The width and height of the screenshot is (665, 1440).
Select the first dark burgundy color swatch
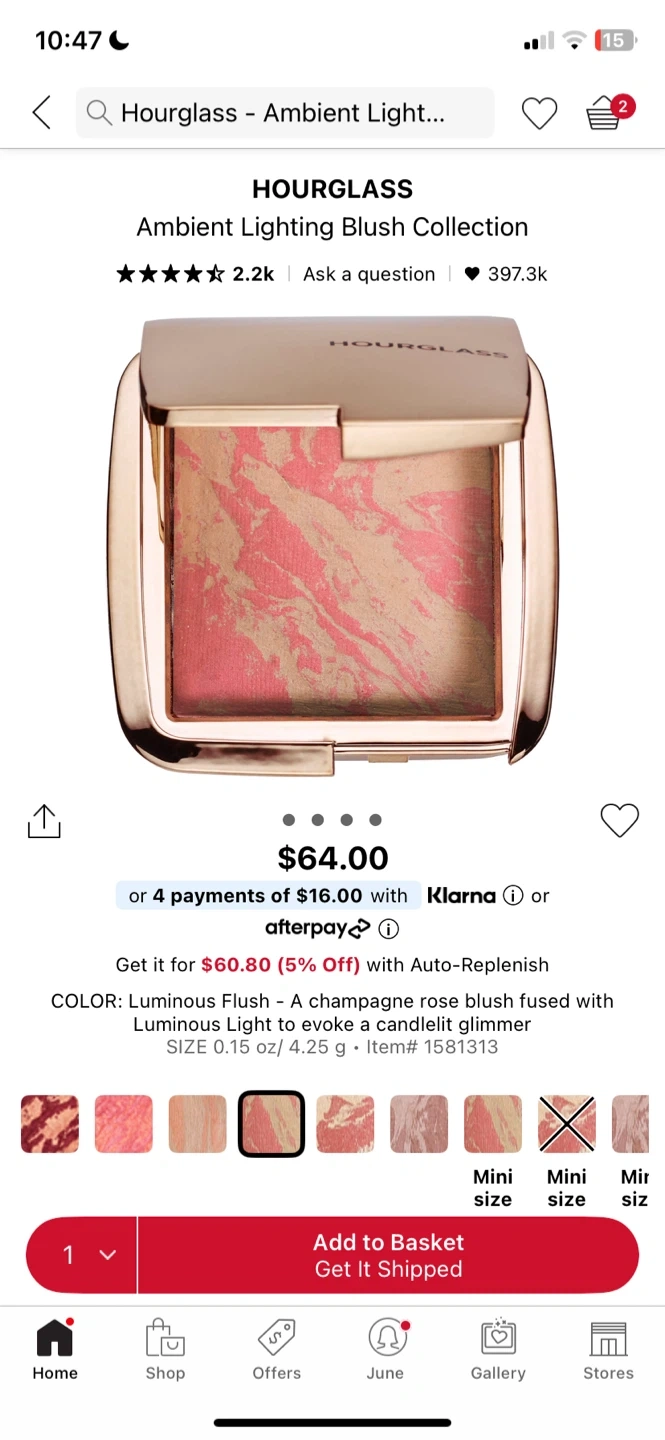50,1124
